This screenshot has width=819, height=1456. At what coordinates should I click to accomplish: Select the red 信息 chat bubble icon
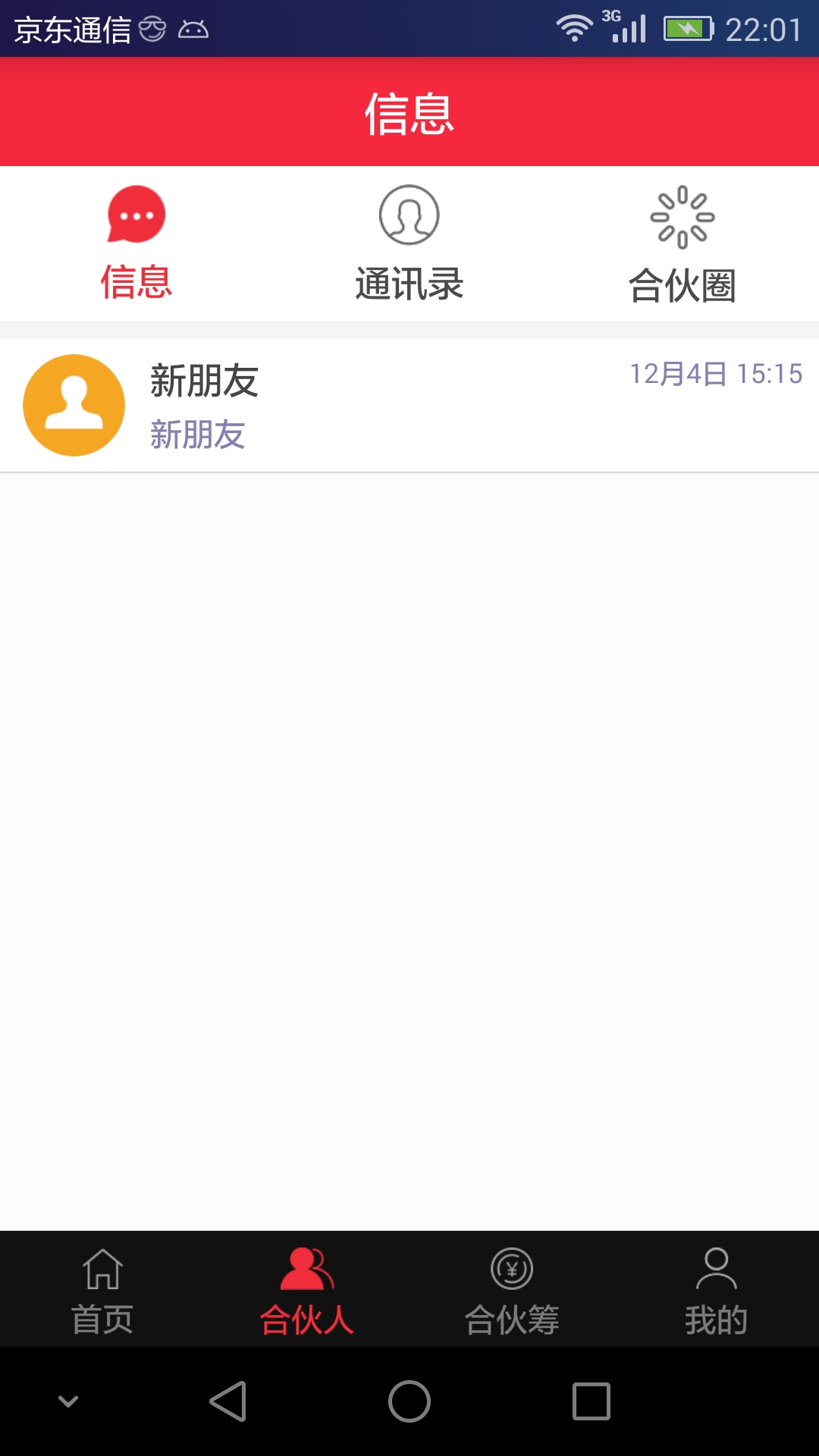click(x=135, y=215)
